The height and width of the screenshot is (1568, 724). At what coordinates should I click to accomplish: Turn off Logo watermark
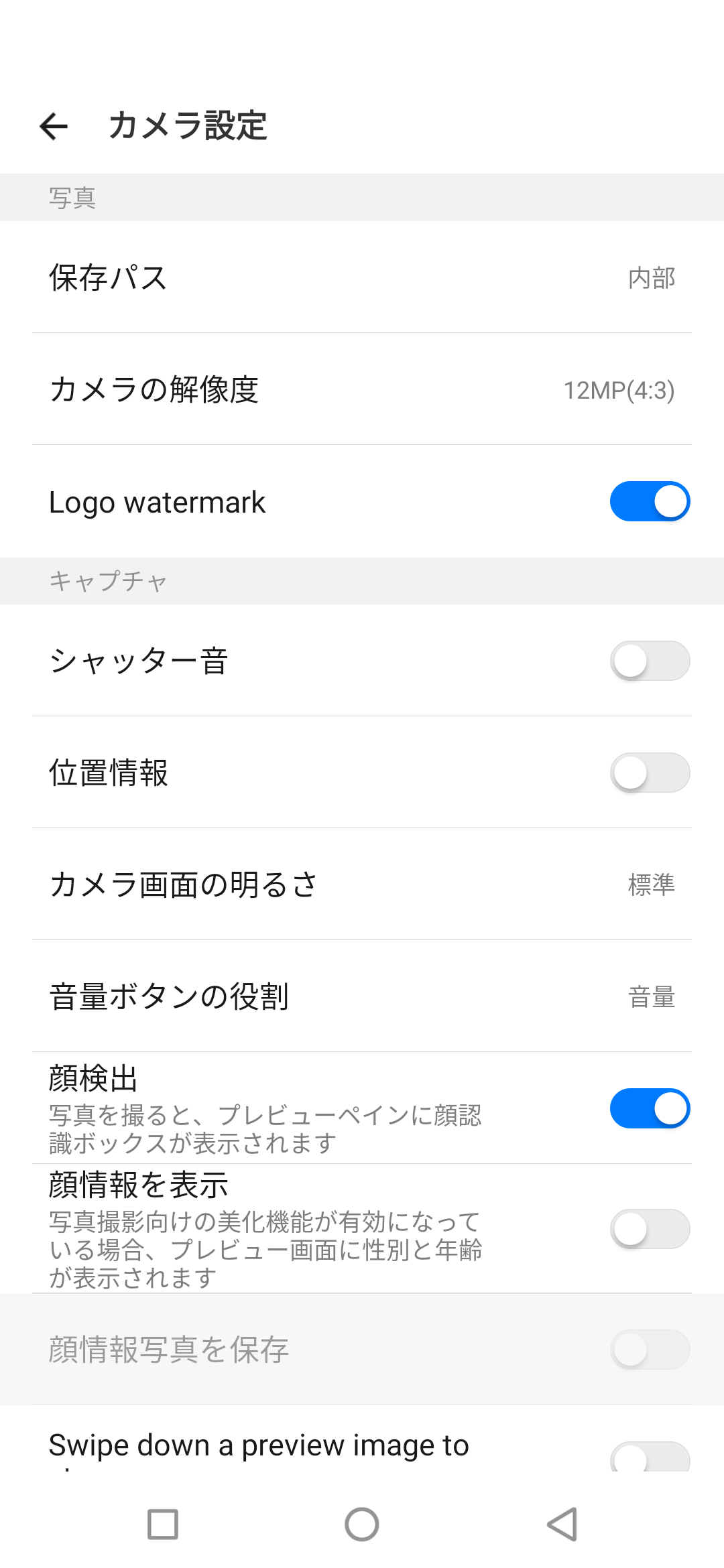tap(650, 501)
